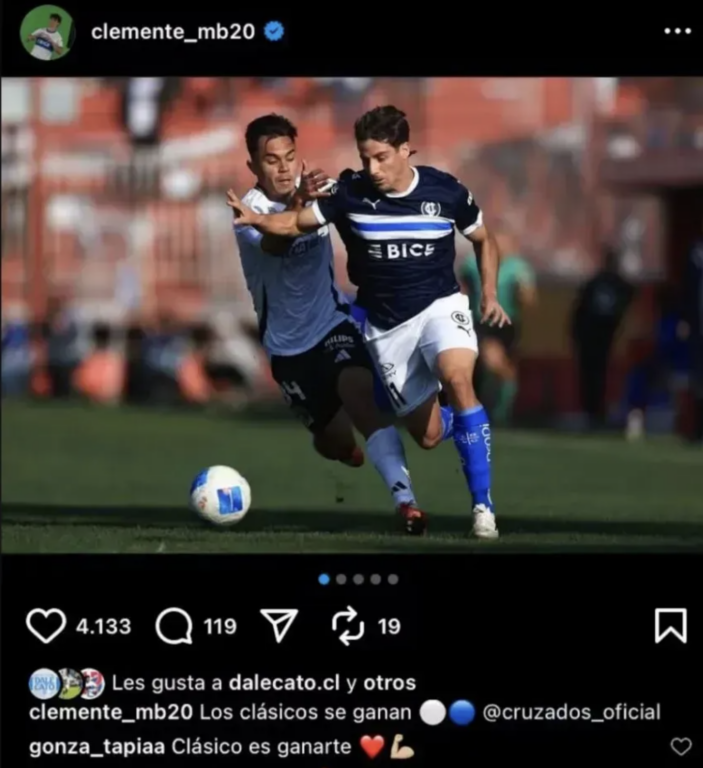Tap the carousel page indicator dots
703x768 pixels.
click(358, 579)
